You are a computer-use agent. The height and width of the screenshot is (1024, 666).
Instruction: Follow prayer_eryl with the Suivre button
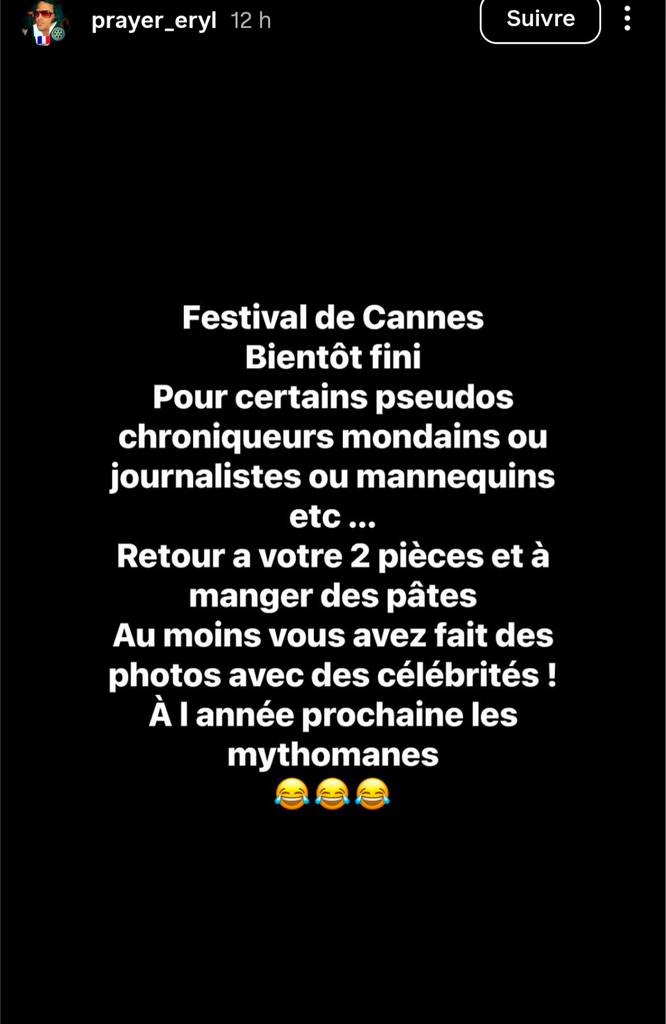pos(540,20)
